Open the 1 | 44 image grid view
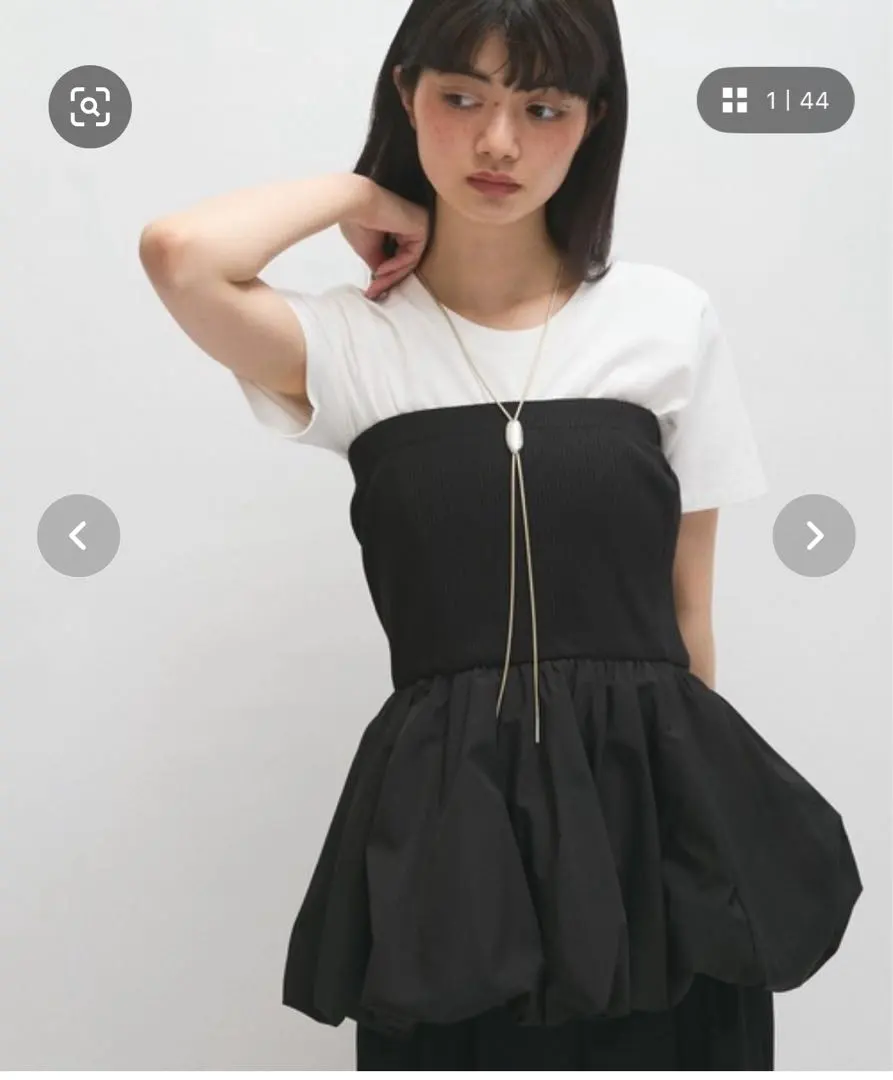 pos(775,100)
